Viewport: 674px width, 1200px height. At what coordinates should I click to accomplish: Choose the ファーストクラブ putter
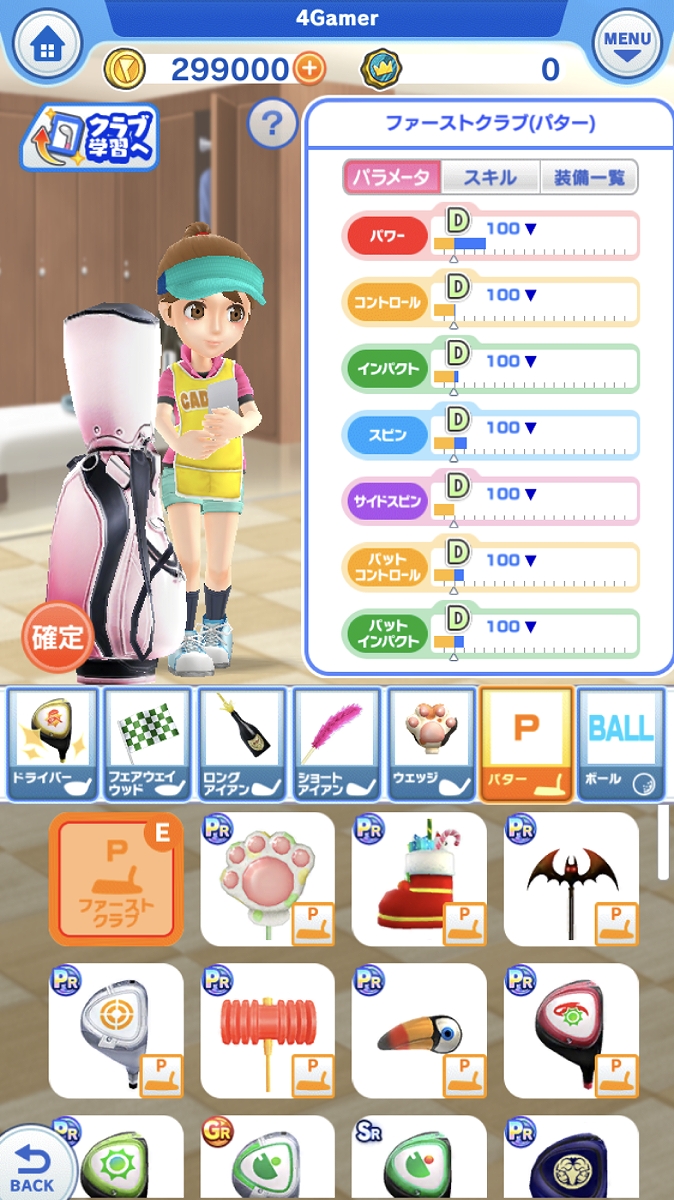(x=115, y=879)
